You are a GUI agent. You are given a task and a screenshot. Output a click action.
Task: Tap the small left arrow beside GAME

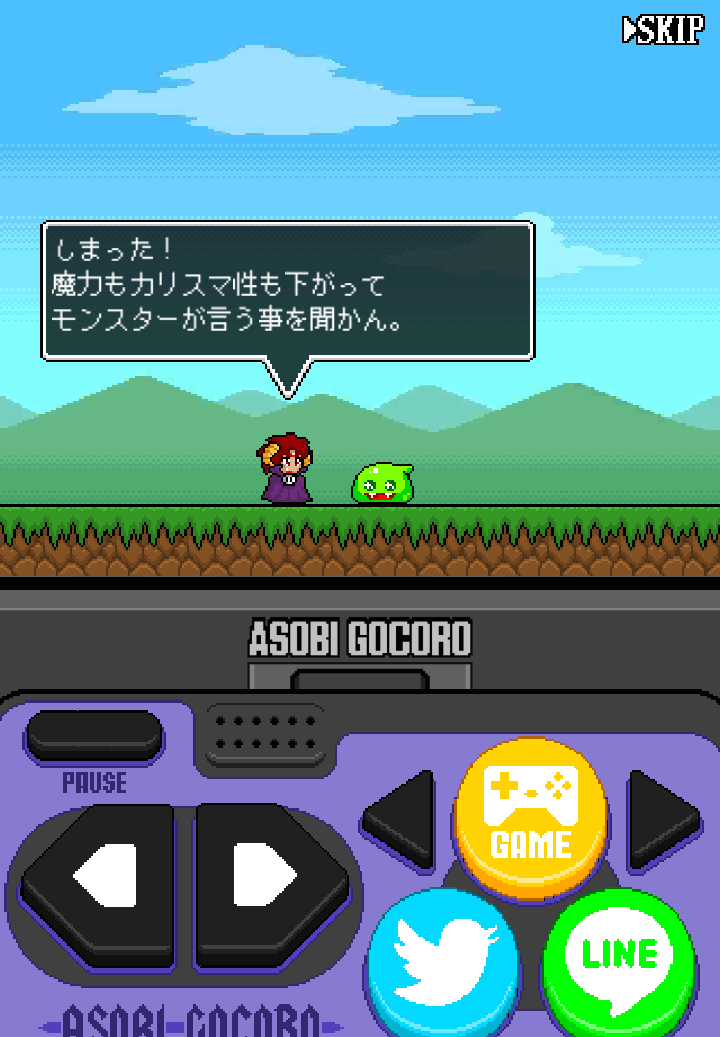click(x=400, y=820)
